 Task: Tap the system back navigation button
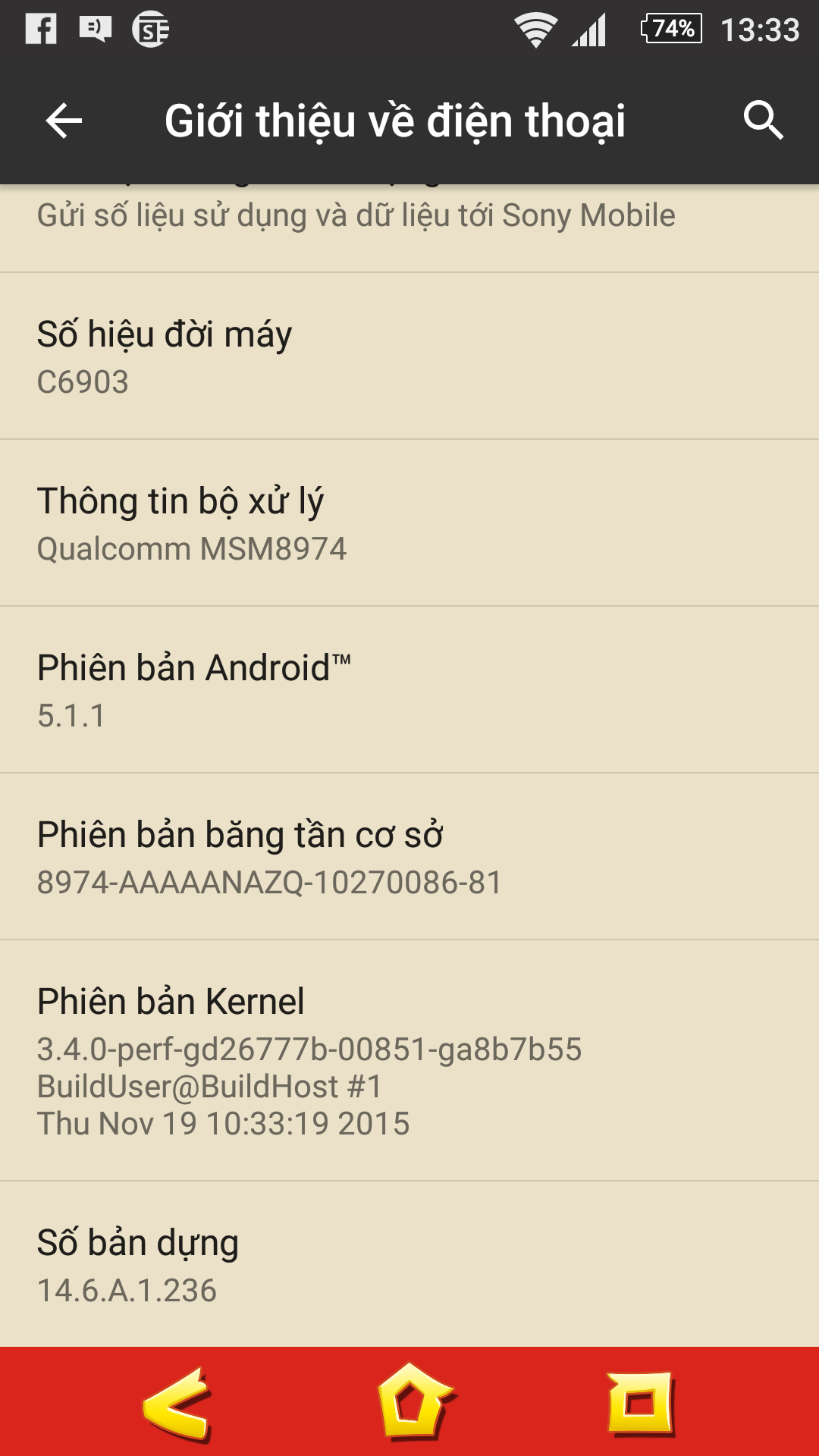[176, 1403]
